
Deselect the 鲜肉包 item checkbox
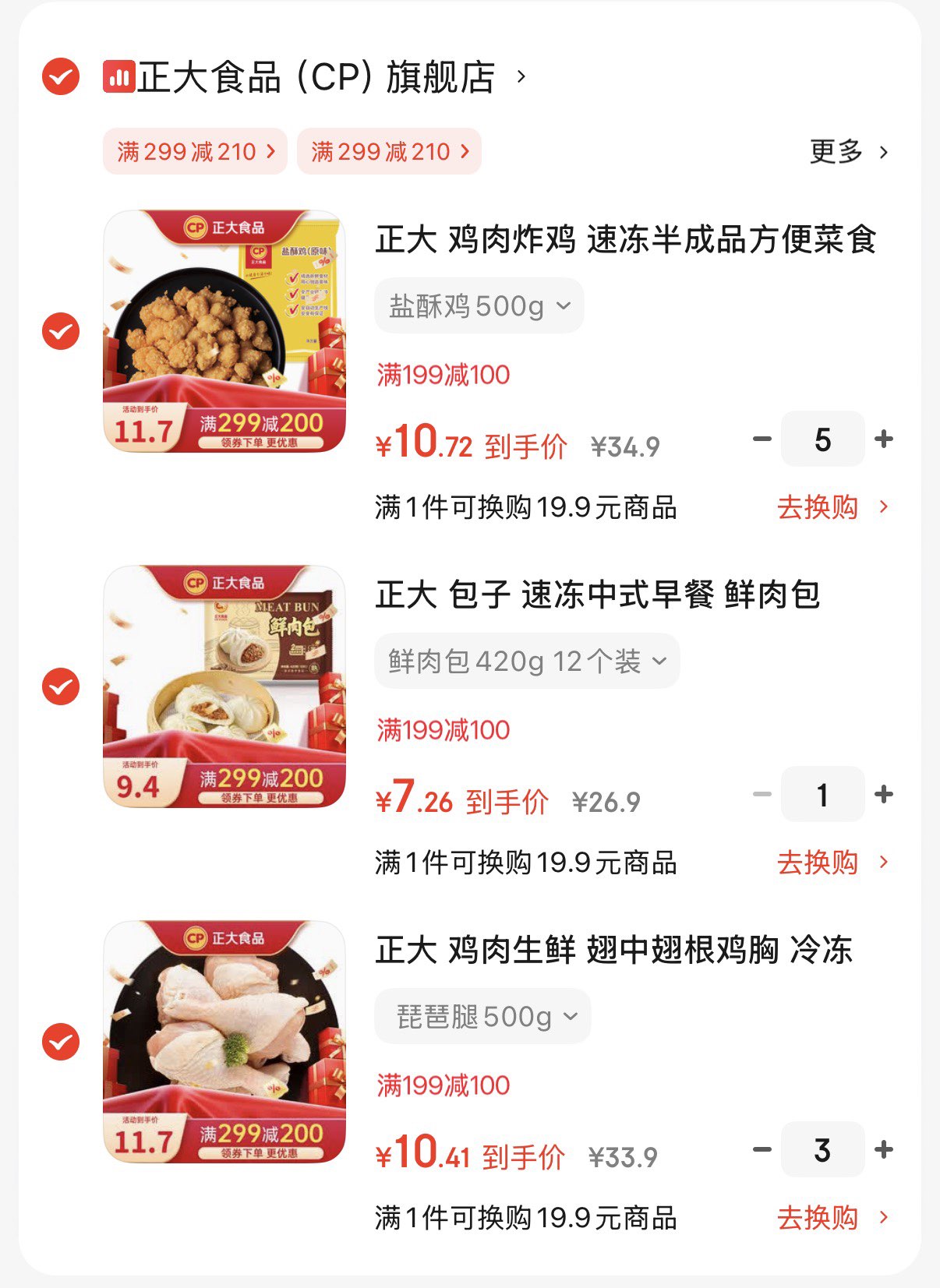61,686
